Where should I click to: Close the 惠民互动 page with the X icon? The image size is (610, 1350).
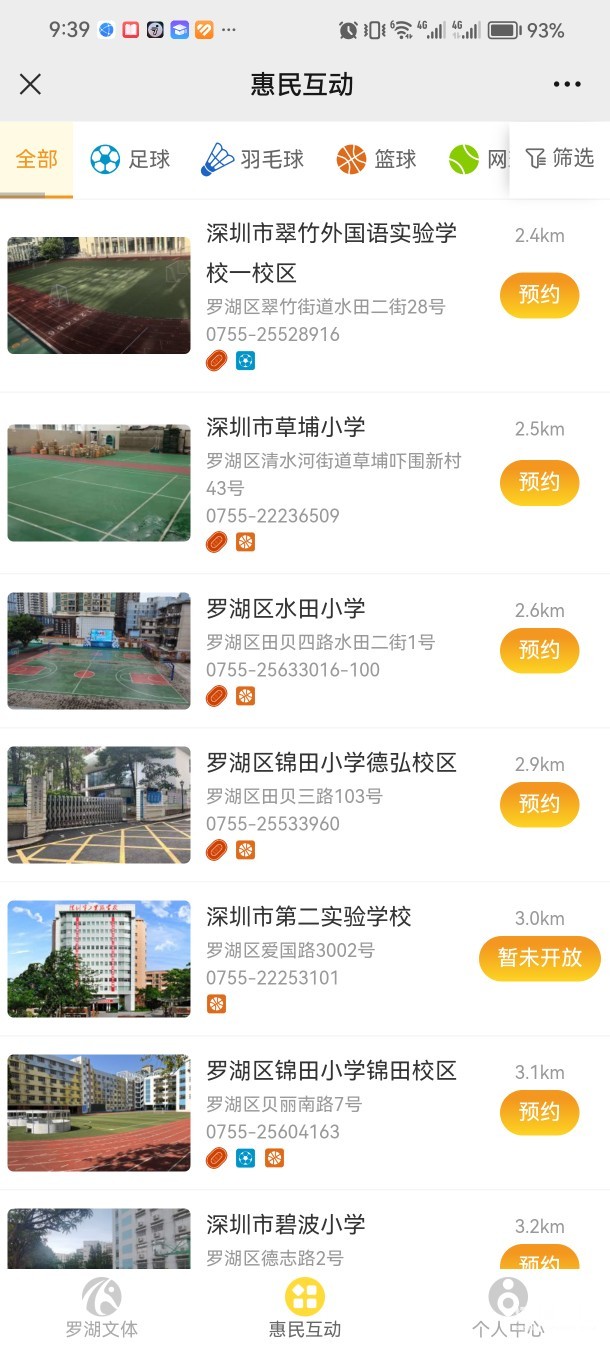[x=31, y=84]
